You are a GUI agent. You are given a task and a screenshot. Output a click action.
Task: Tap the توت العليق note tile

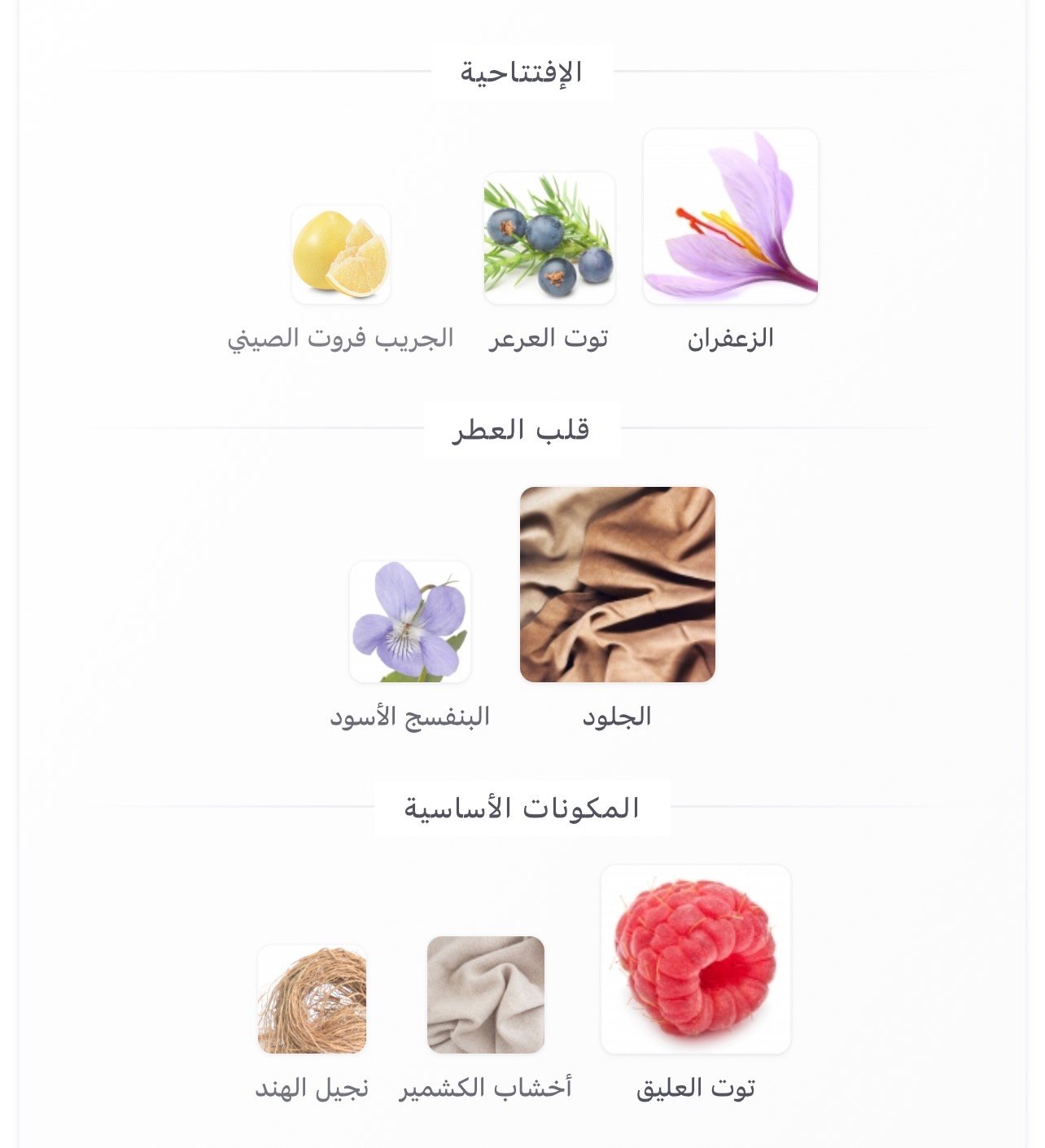pos(695,959)
